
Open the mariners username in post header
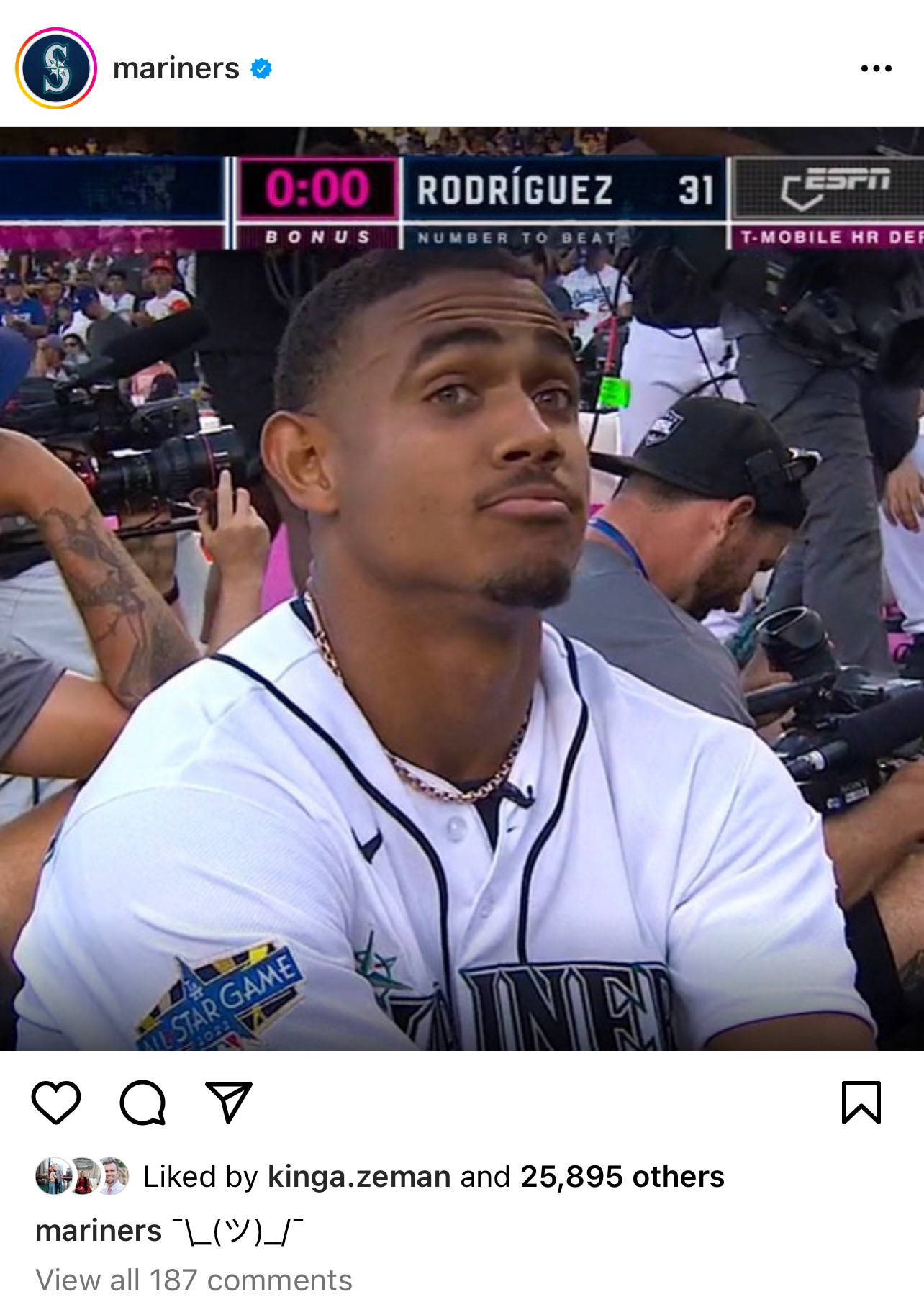176,68
